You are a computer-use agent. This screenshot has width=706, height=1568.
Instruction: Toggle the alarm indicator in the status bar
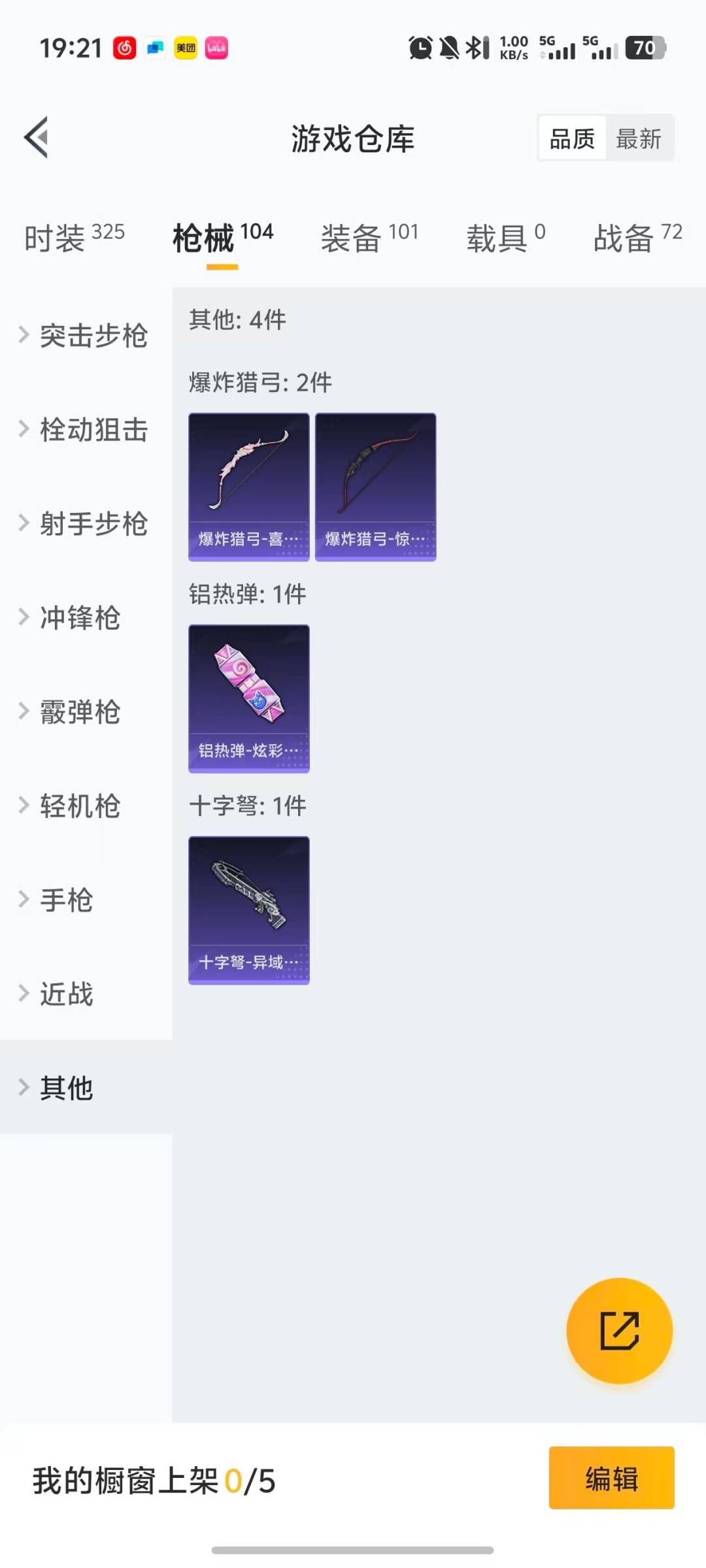pyautogui.click(x=418, y=48)
